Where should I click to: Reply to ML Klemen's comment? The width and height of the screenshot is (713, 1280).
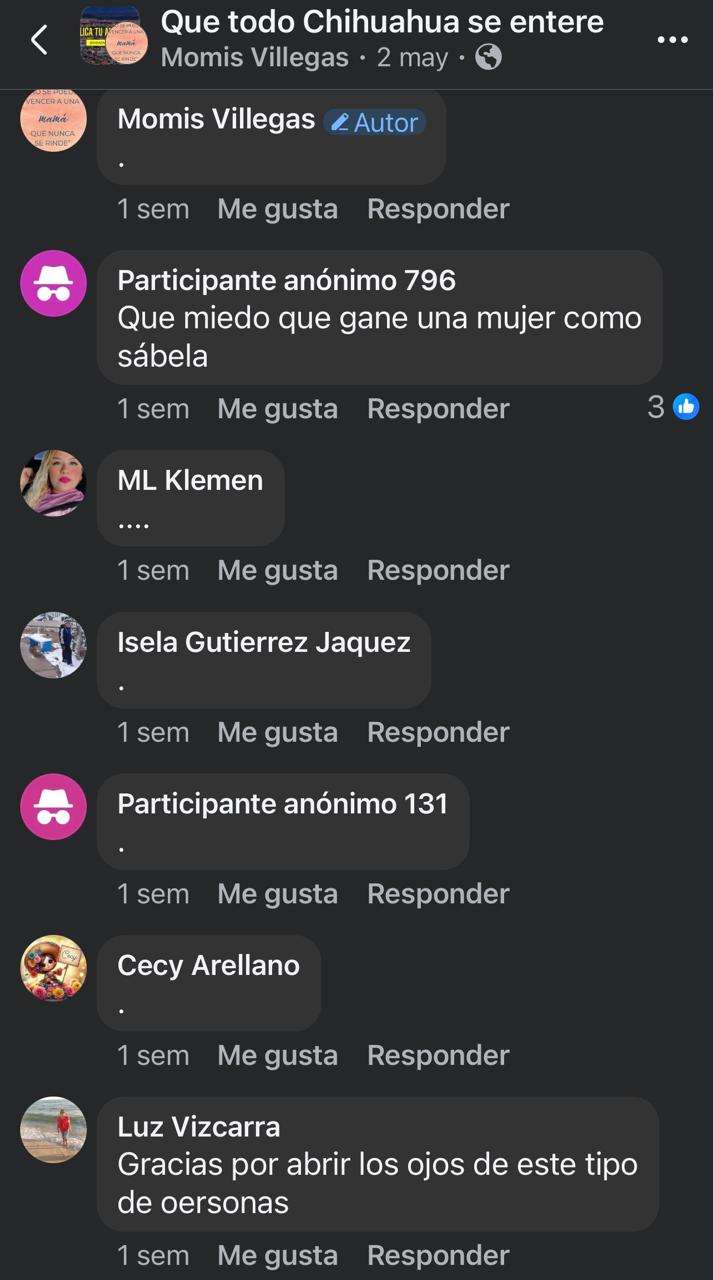click(438, 570)
